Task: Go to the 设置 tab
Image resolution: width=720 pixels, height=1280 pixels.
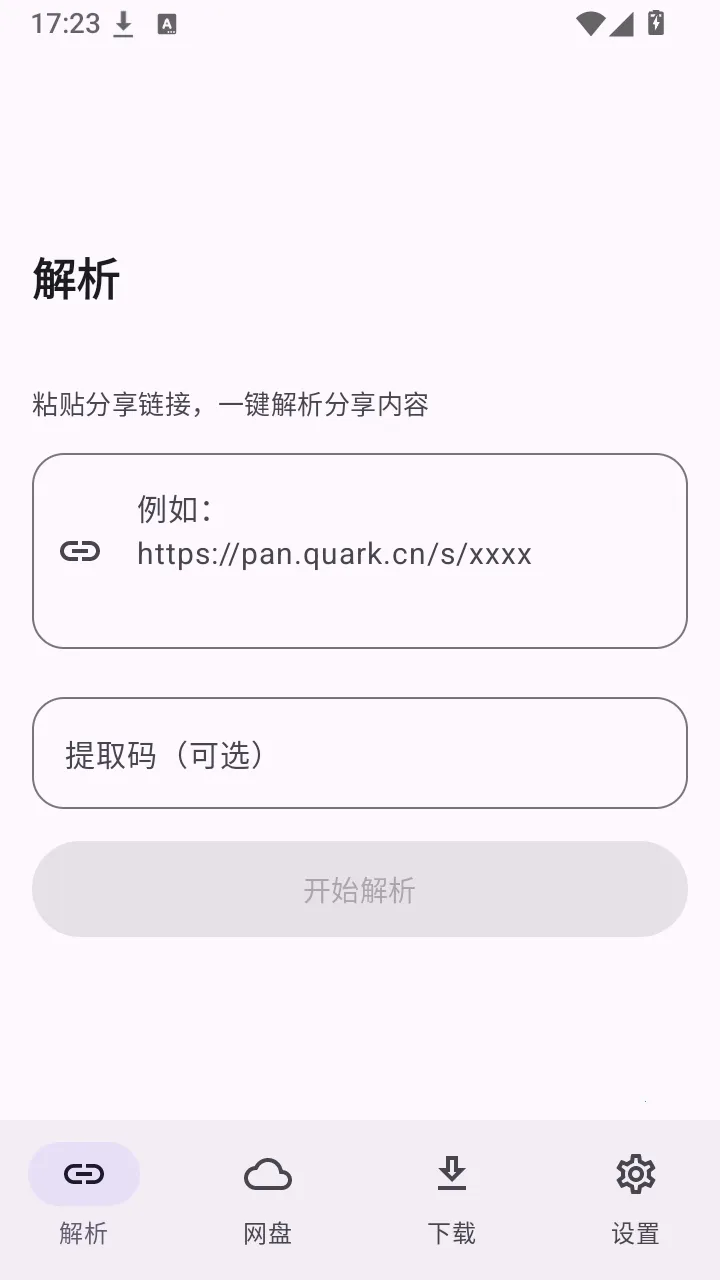Action: pyautogui.click(x=636, y=1199)
